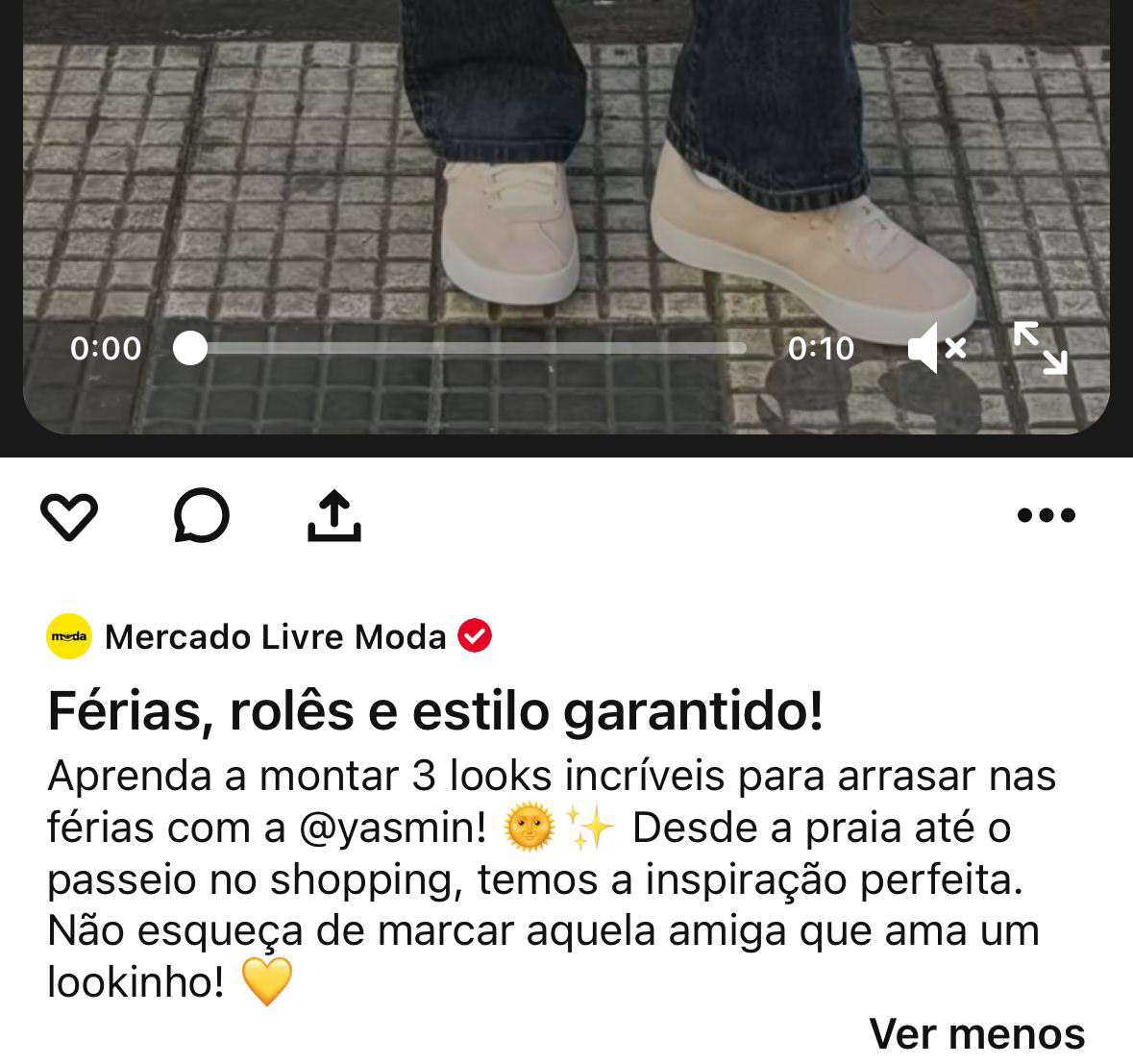Open the comments bubble
This screenshot has width=1133, height=1064.
(202, 515)
